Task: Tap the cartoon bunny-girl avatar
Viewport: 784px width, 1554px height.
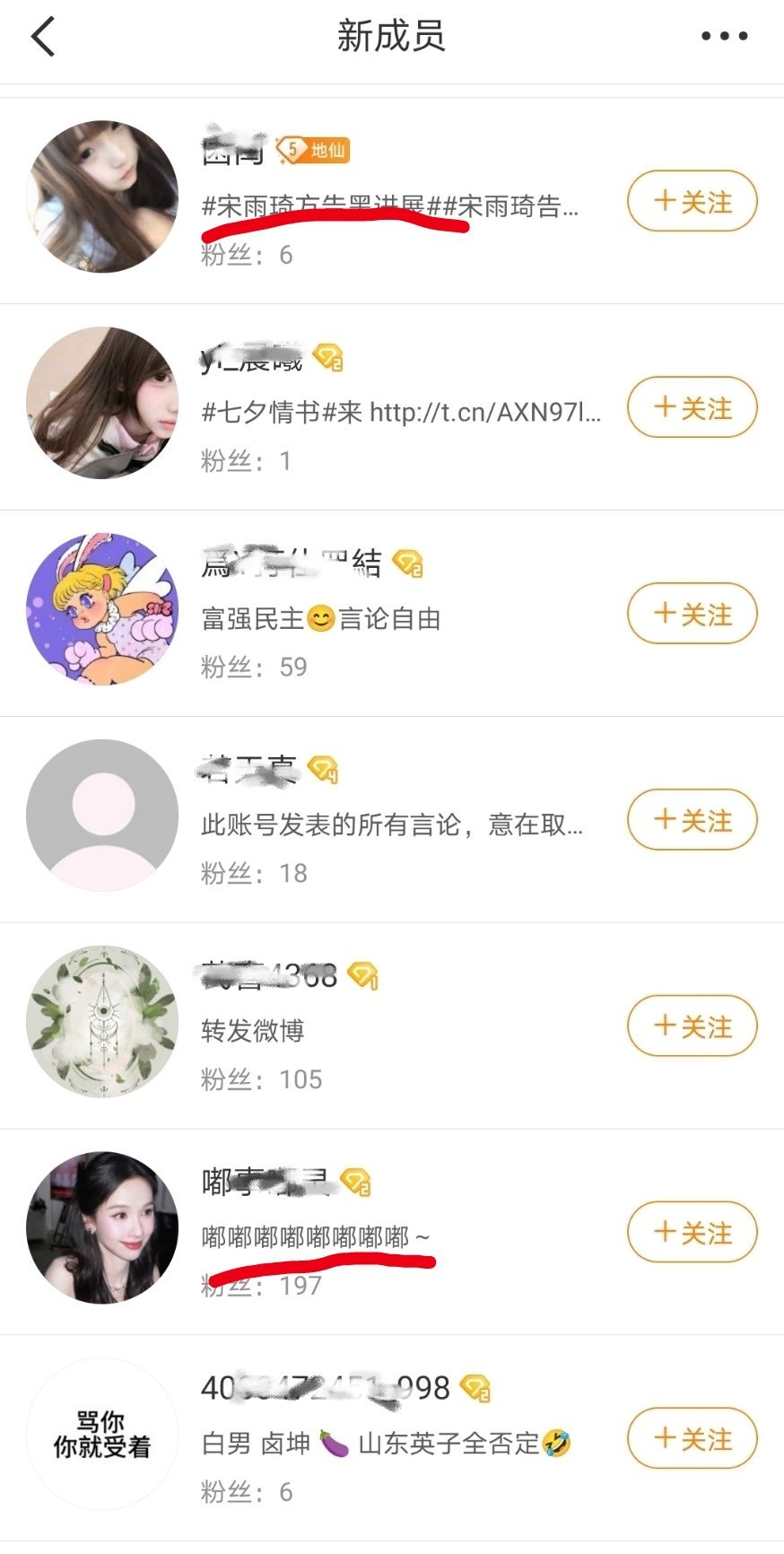Action: click(x=102, y=609)
